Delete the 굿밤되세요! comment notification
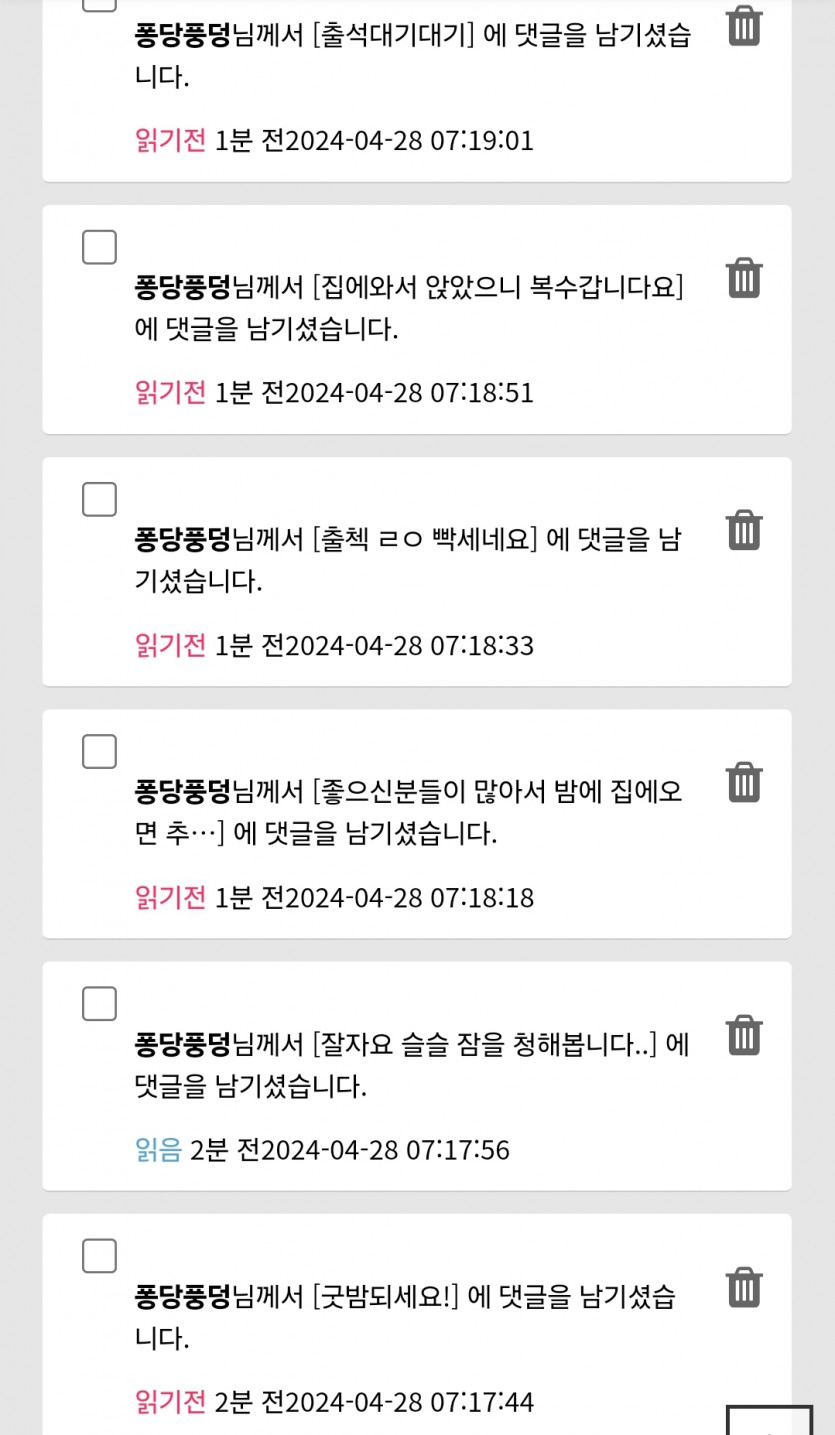 pos(743,1286)
